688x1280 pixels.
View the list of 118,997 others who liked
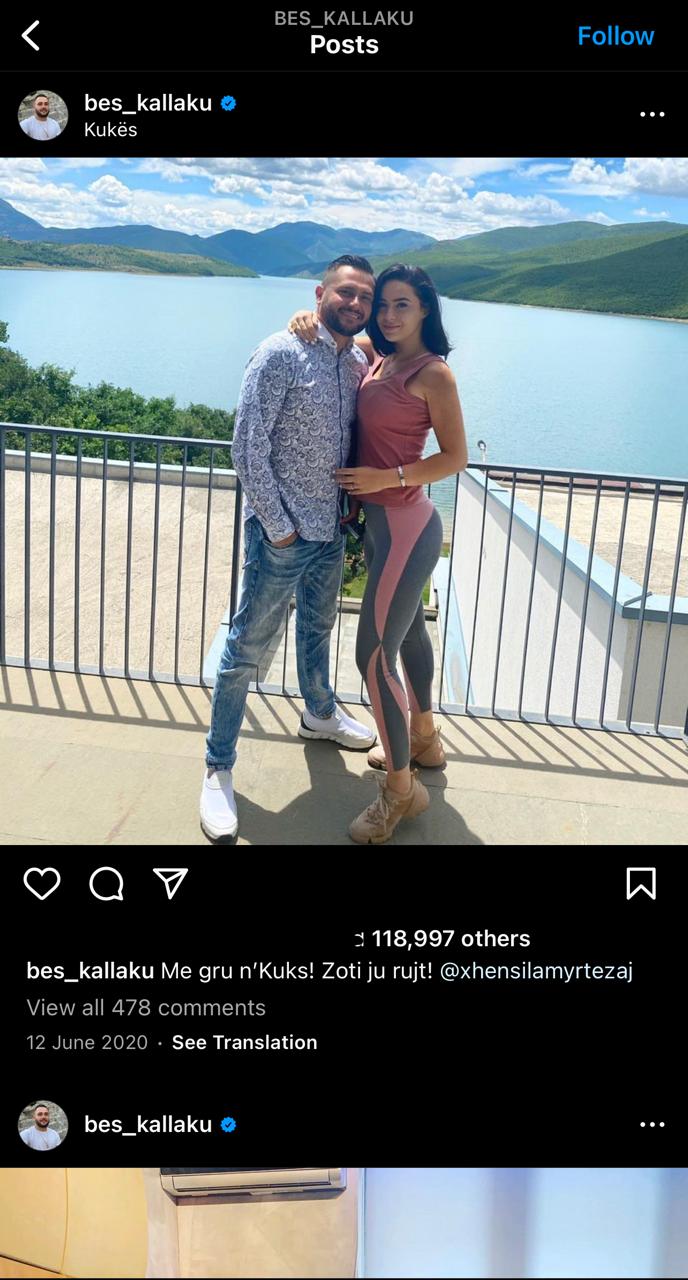point(450,939)
